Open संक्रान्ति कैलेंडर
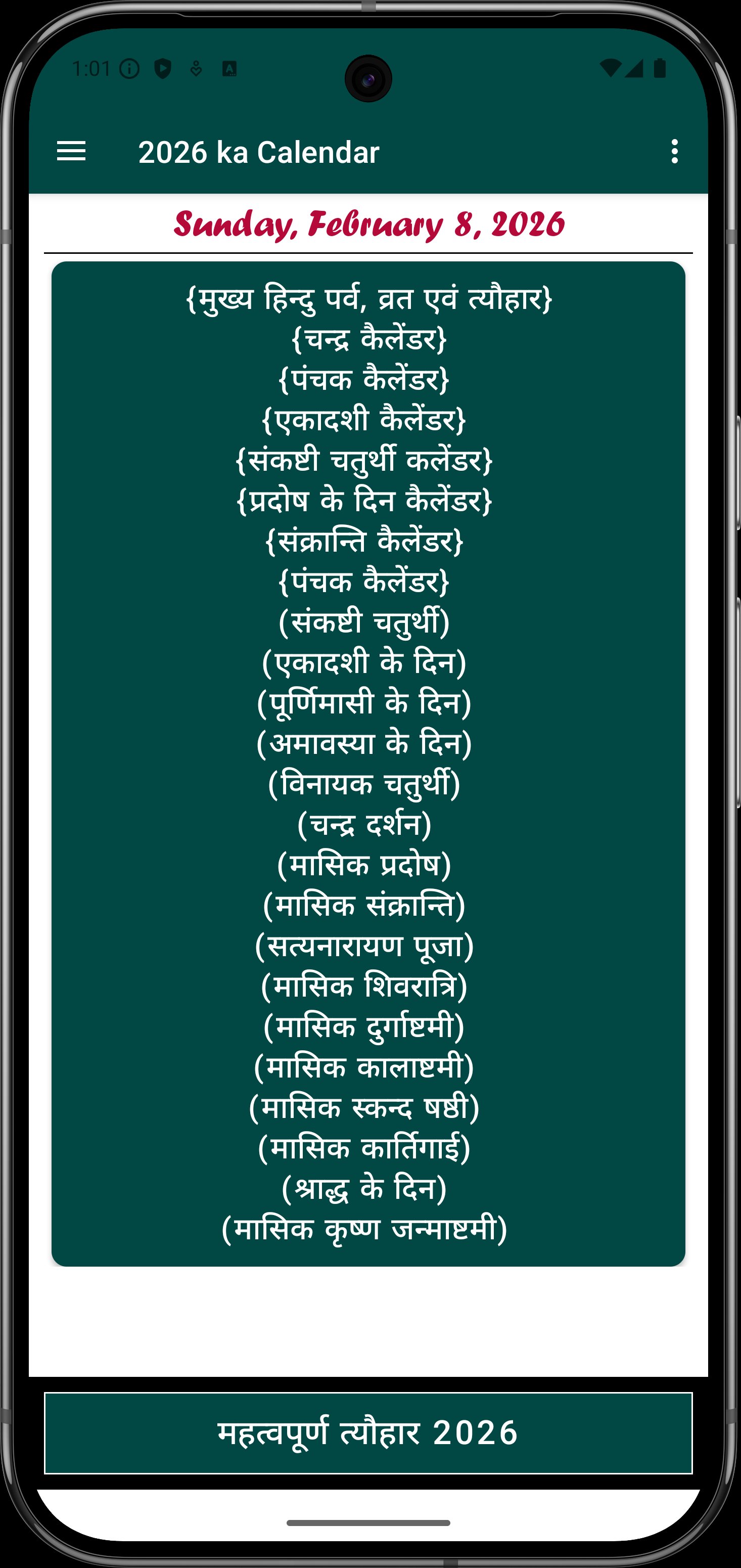741x1568 pixels. tap(364, 541)
